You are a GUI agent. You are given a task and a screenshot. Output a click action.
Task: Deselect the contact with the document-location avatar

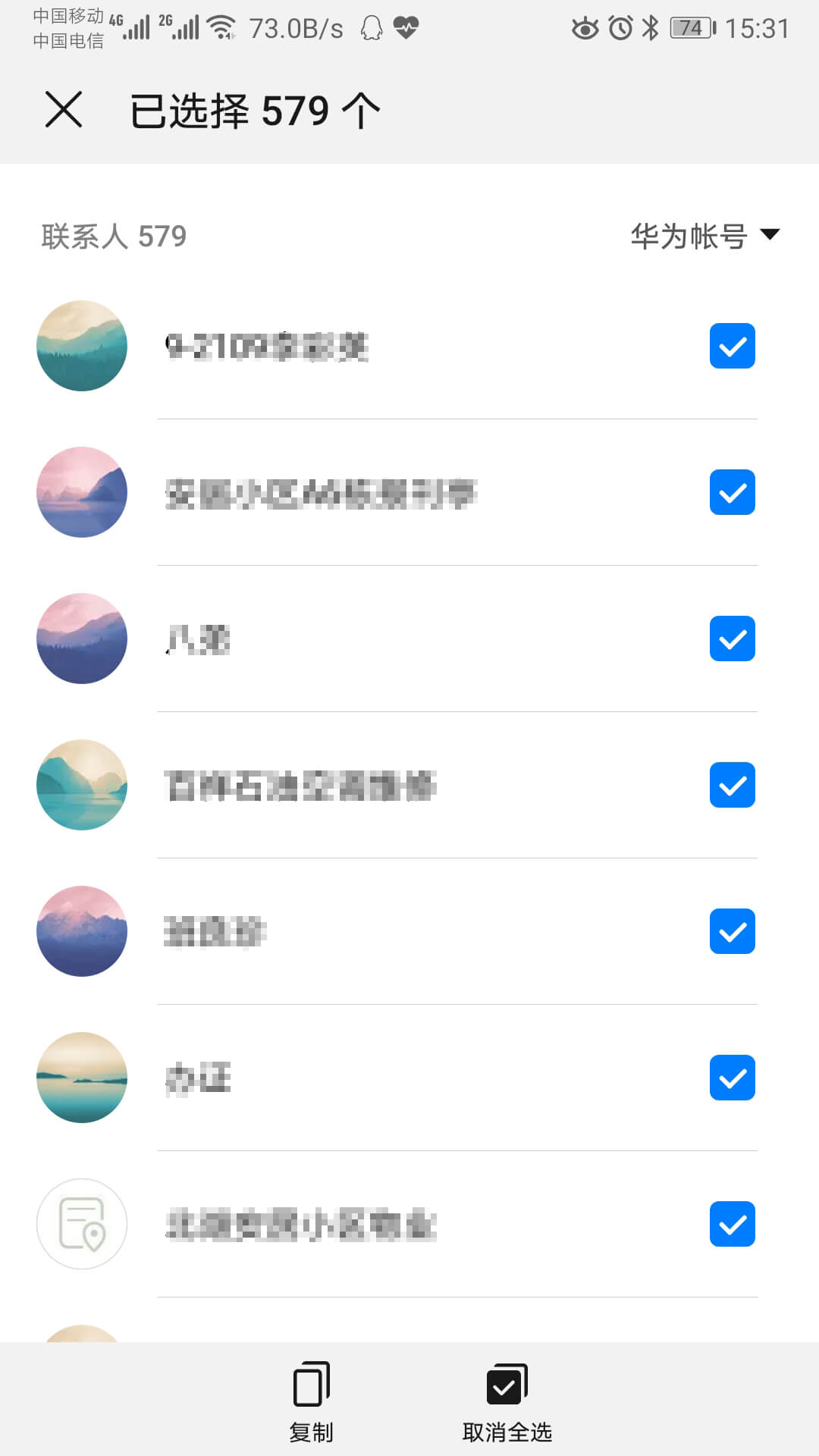click(x=732, y=1225)
